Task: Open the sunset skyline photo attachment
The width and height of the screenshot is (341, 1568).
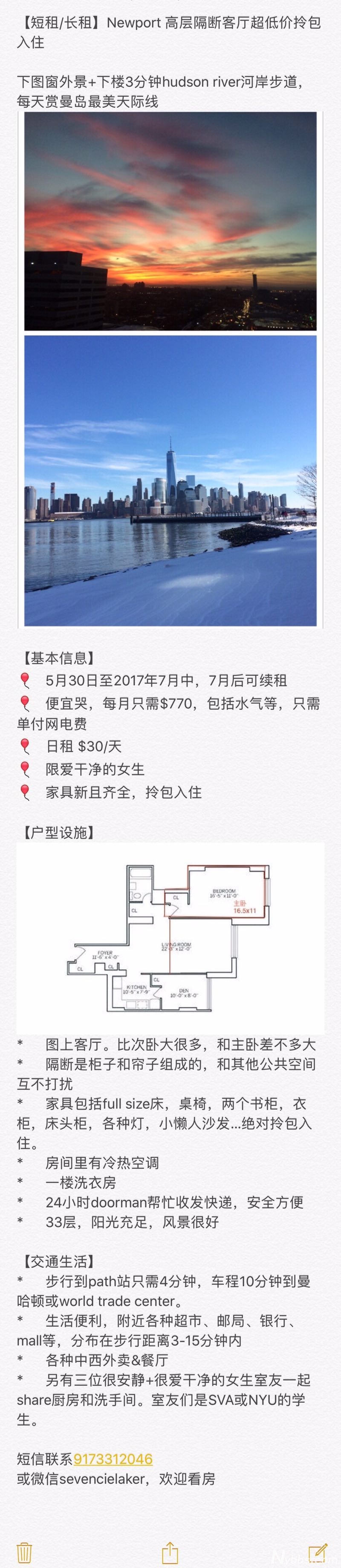Action: click(170, 221)
